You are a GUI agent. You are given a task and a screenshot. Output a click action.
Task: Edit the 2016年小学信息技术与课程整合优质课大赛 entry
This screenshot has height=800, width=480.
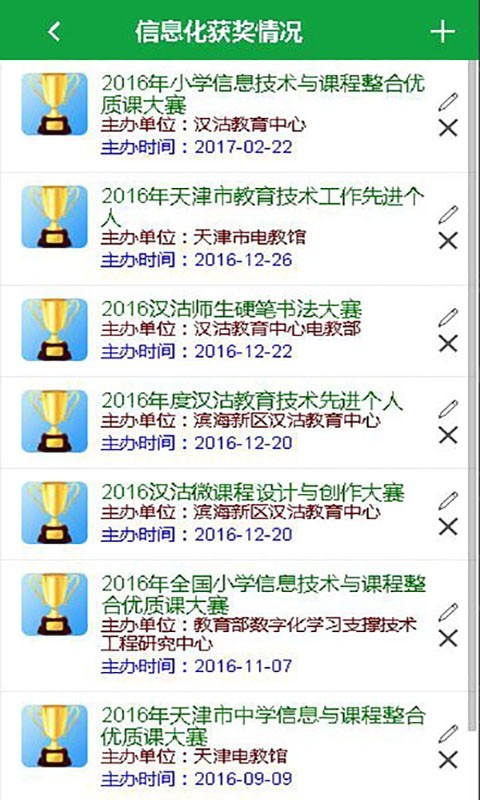tap(448, 102)
